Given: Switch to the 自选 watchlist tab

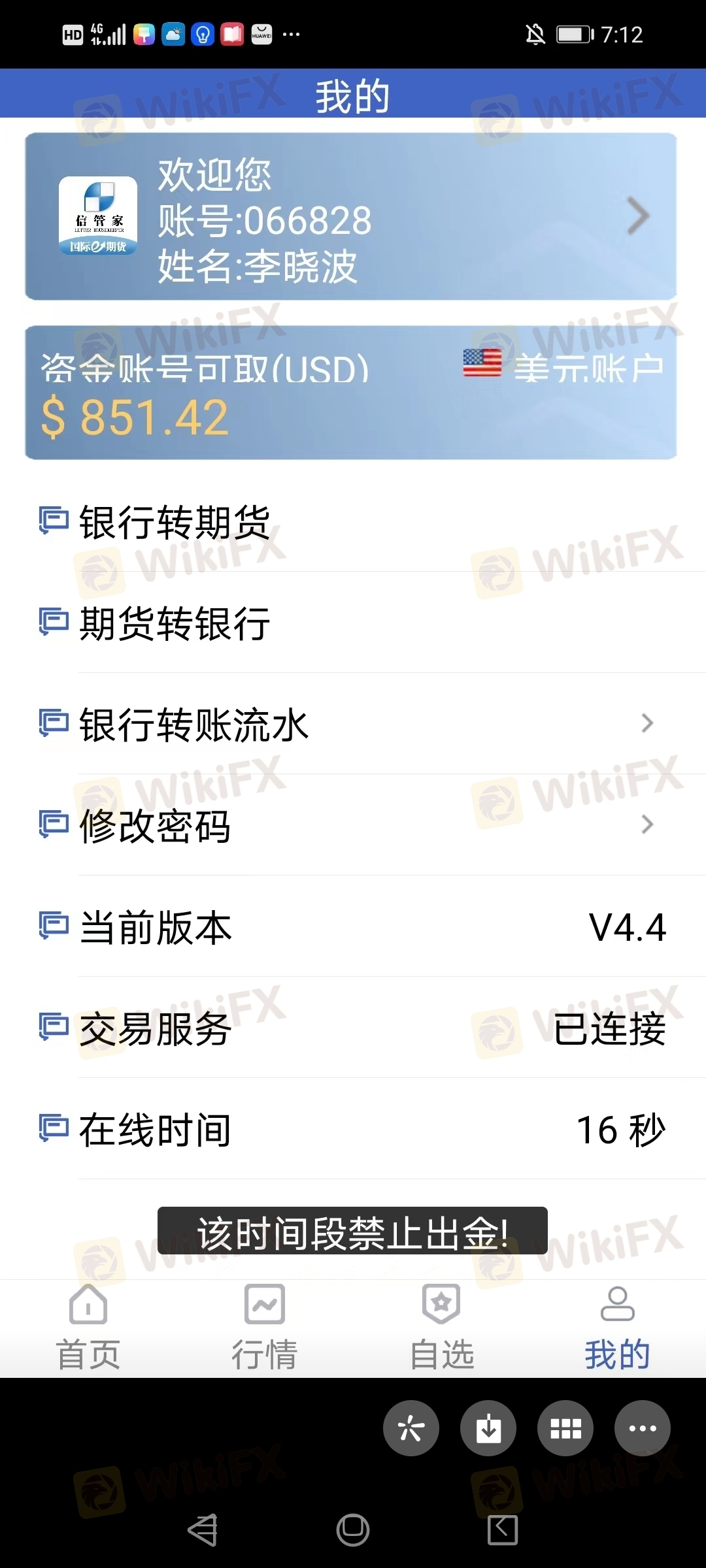Looking at the screenshot, I should click(441, 1328).
